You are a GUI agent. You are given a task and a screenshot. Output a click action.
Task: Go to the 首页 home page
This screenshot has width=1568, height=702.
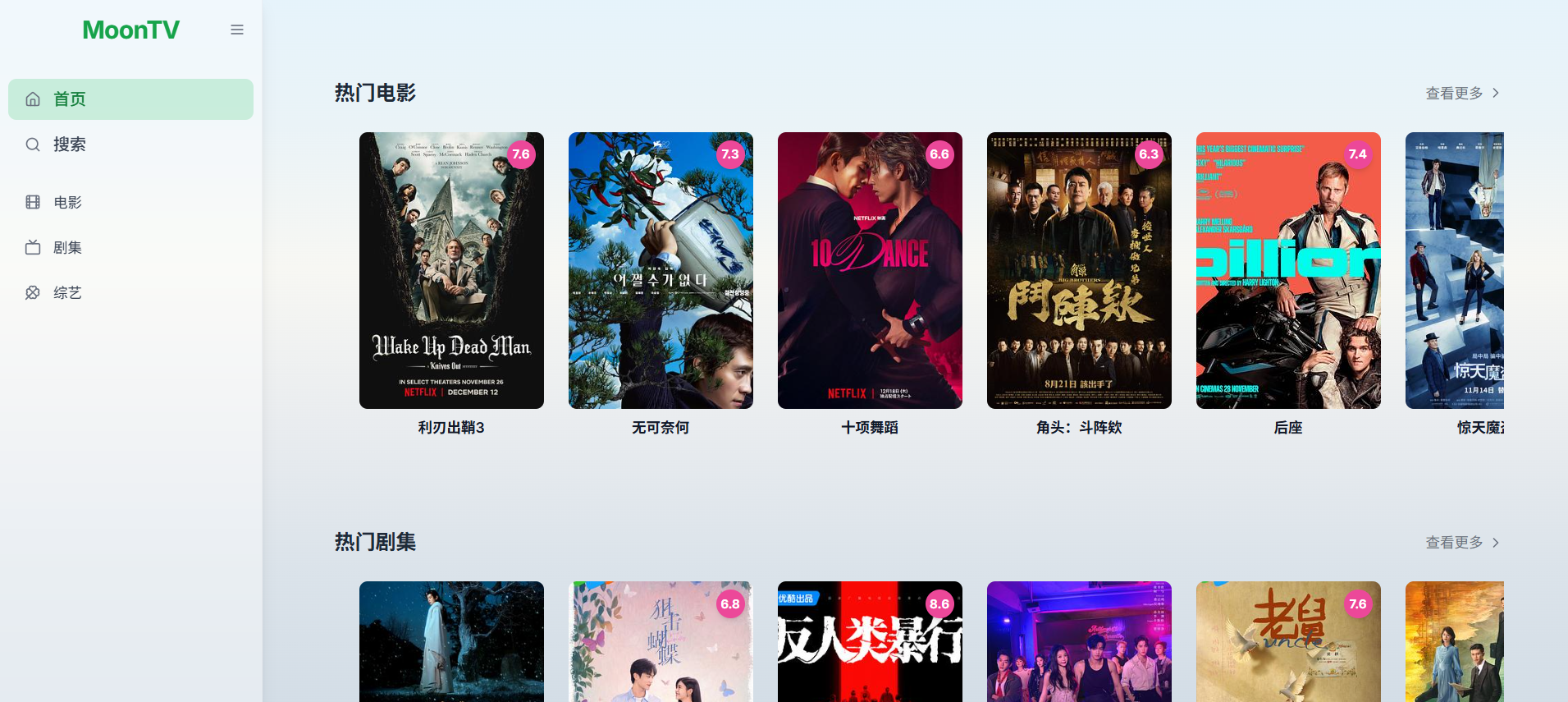pyautogui.click(x=130, y=99)
